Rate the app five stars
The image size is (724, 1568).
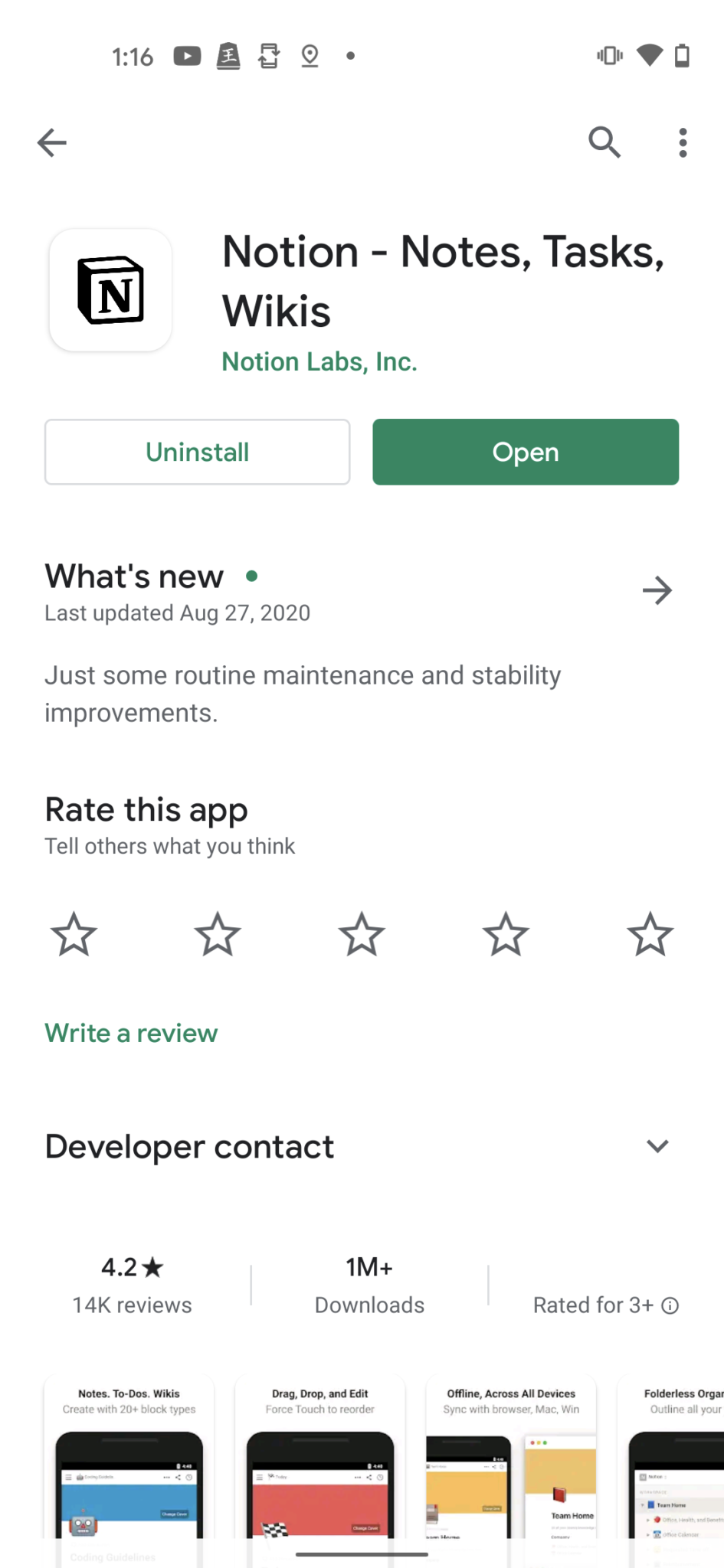coord(650,934)
